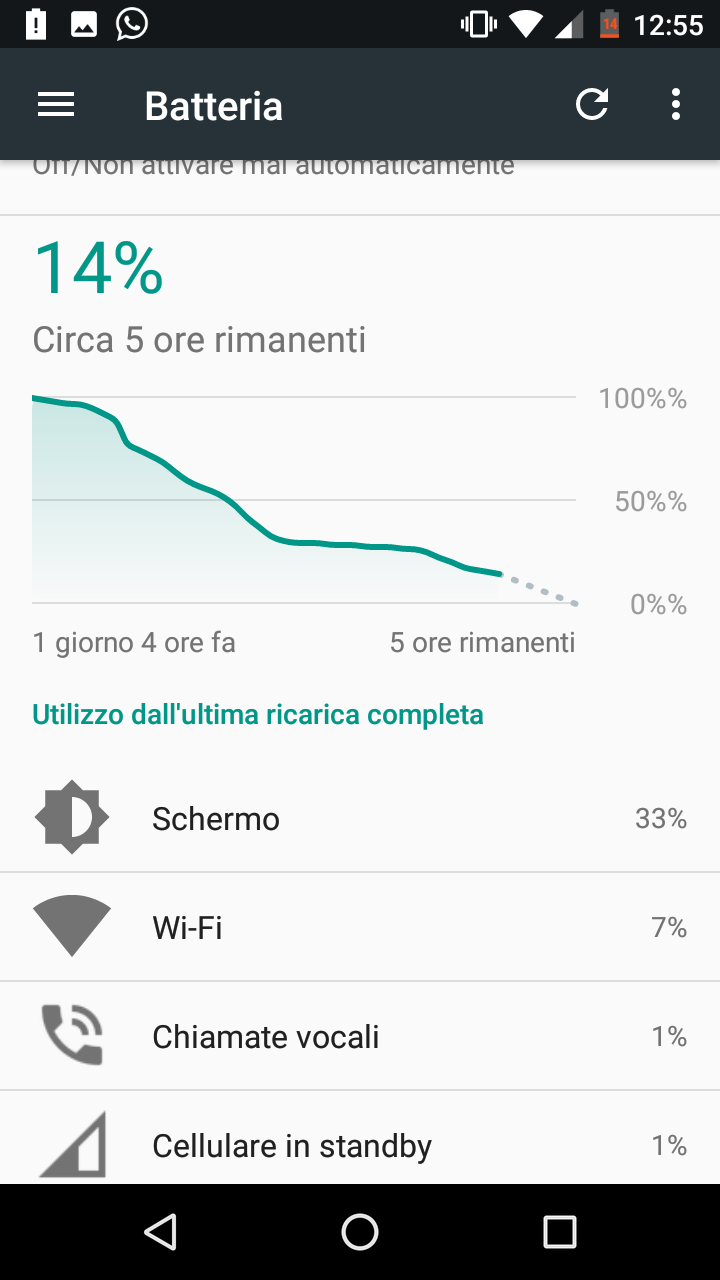
Task: Open the overflow options menu
Action: coord(676,105)
